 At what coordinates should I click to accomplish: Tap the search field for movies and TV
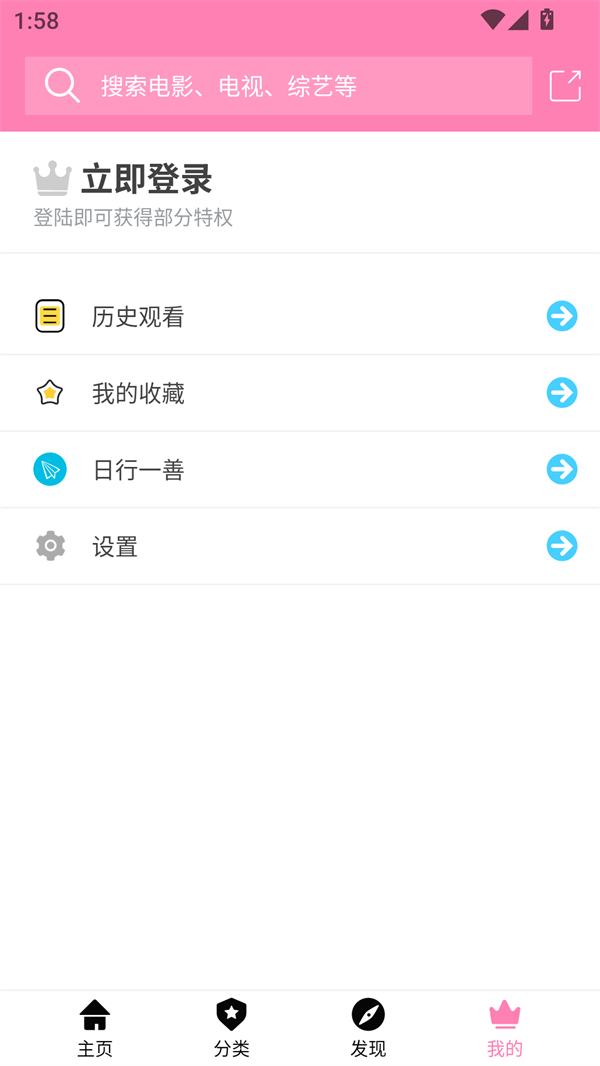click(x=278, y=86)
